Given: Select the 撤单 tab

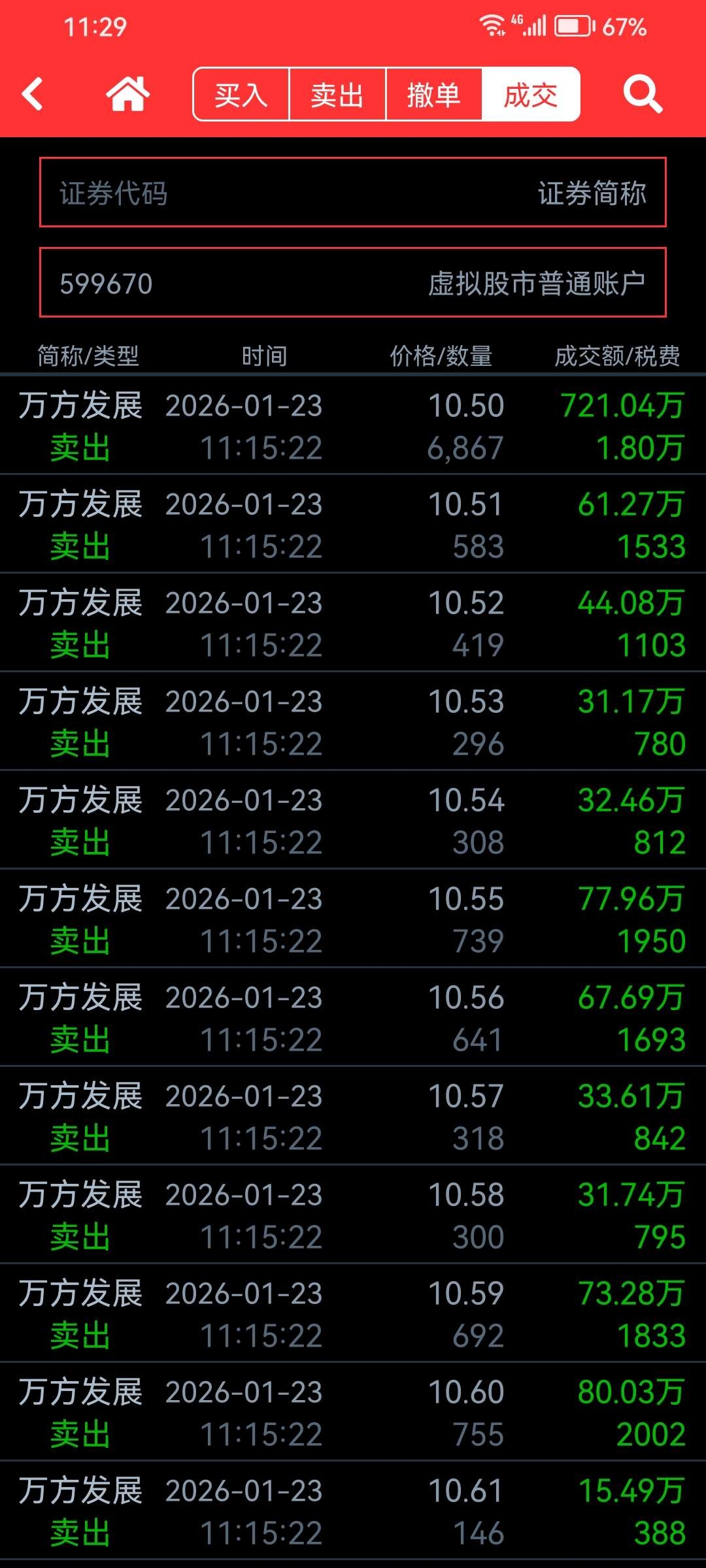Looking at the screenshot, I should point(433,95).
